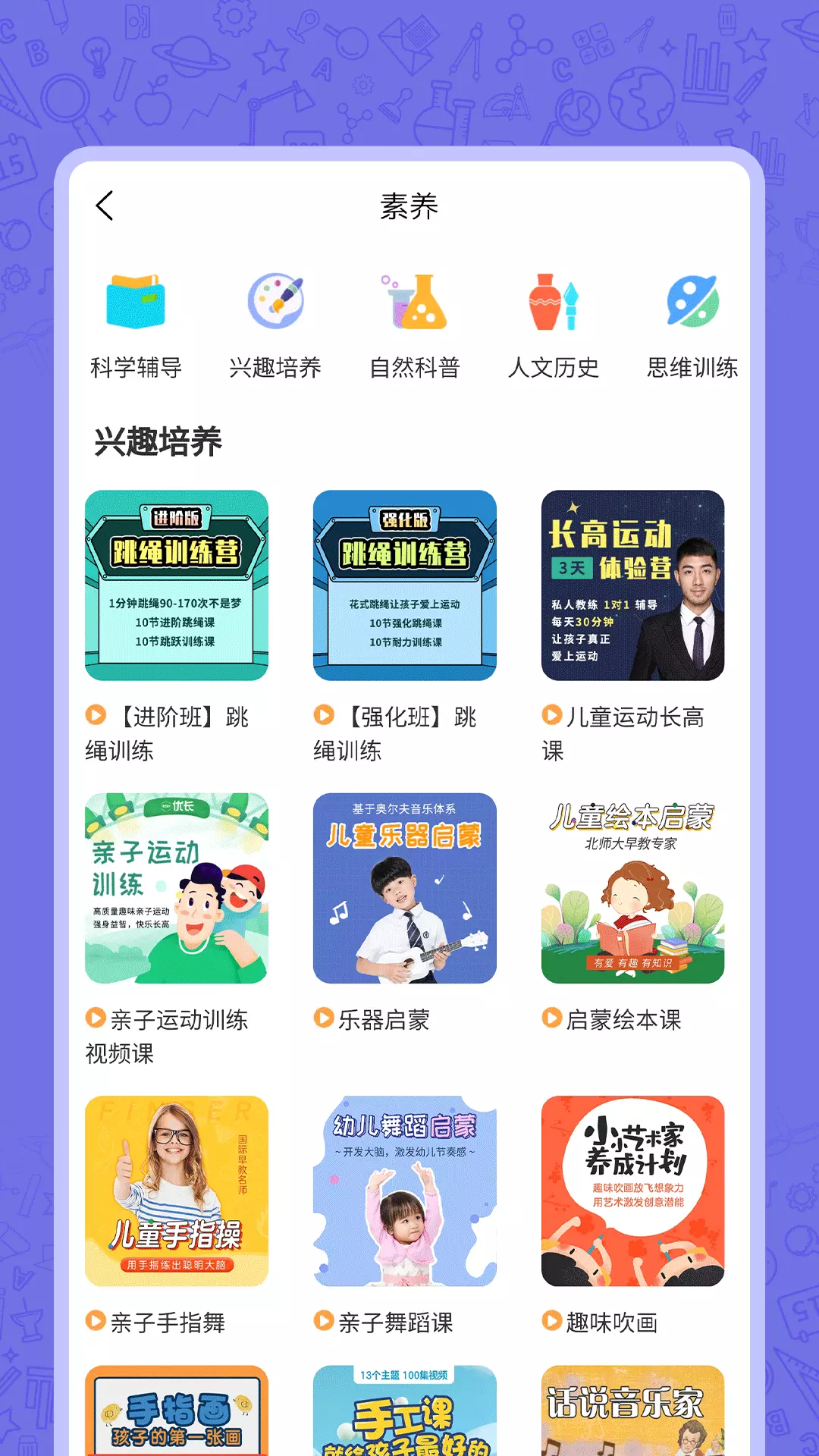Open the 手工课 course tile
Image resolution: width=819 pixels, height=1456 pixels.
(x=405, y=1410)
